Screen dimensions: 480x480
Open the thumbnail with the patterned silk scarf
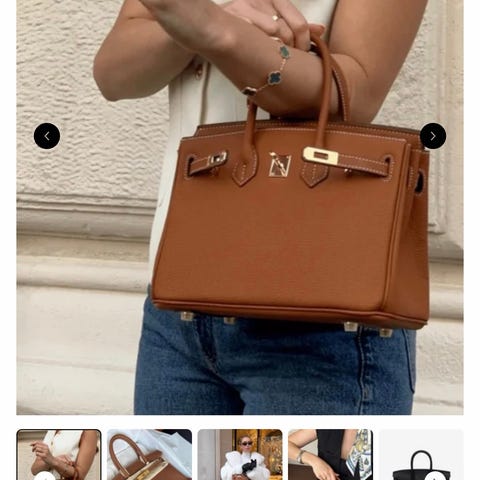[x=331, y=455]
